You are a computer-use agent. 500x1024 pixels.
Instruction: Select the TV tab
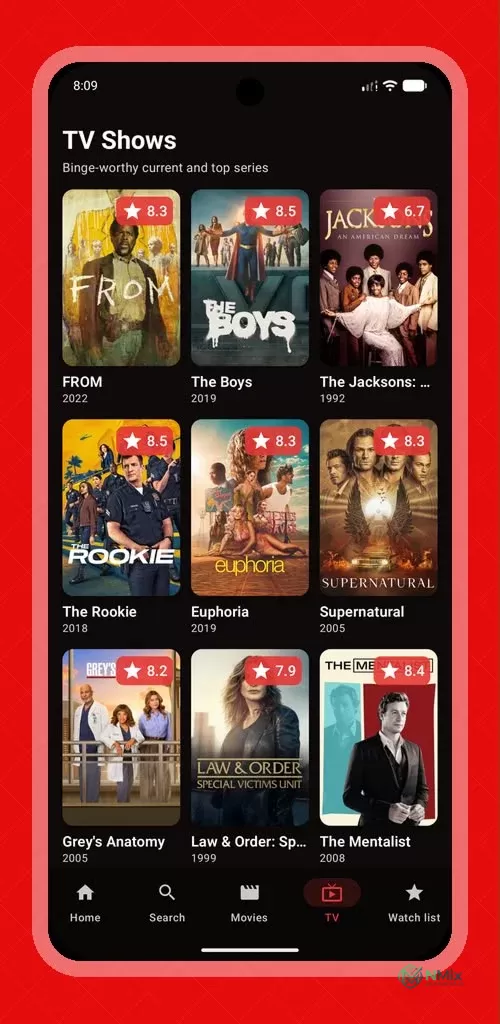[x=332, y=903]
